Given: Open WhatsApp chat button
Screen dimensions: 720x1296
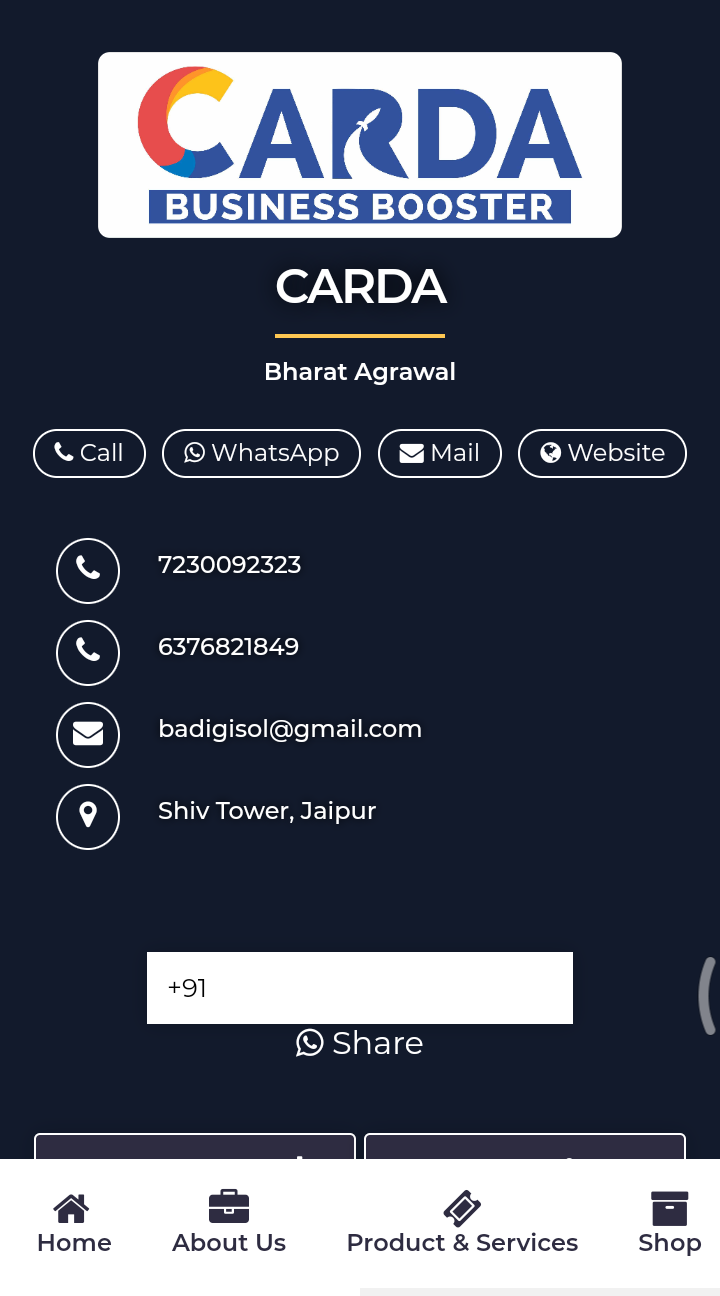Looking at the screenshot, I should [x=261, y=453].
